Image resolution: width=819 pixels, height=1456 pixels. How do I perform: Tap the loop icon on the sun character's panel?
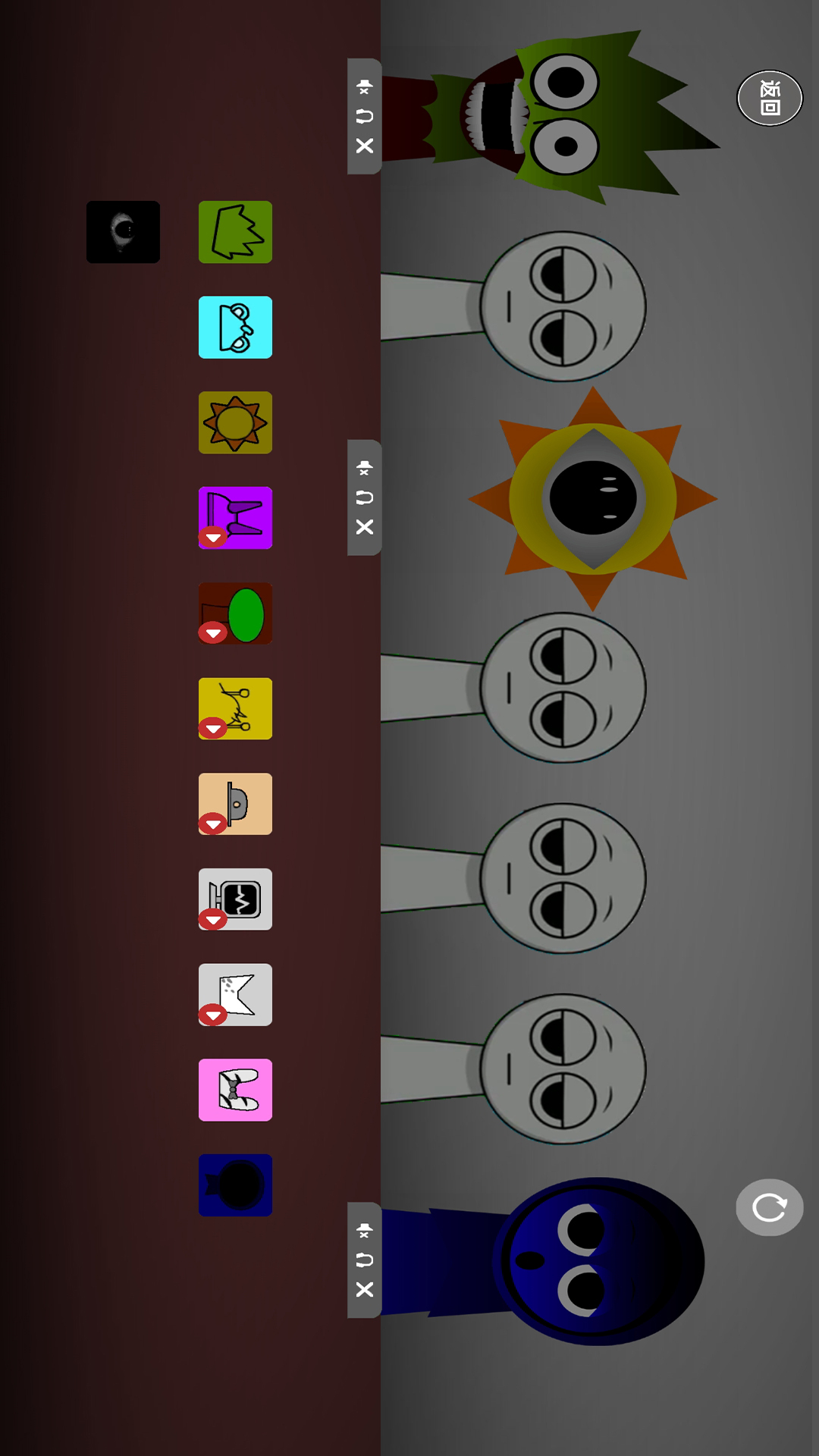[x=365, y=497]
